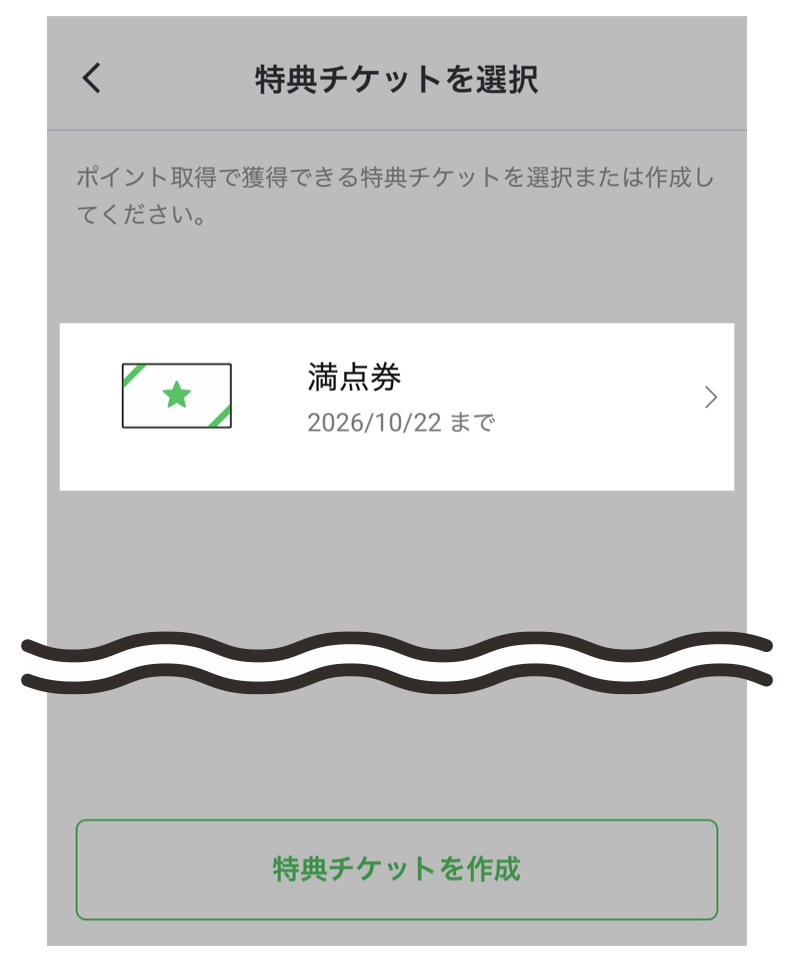Image resolution: width=794 pixels, height=962 pixels.
Task: Open details using the arrow beside the date
Action: (711, 397)
